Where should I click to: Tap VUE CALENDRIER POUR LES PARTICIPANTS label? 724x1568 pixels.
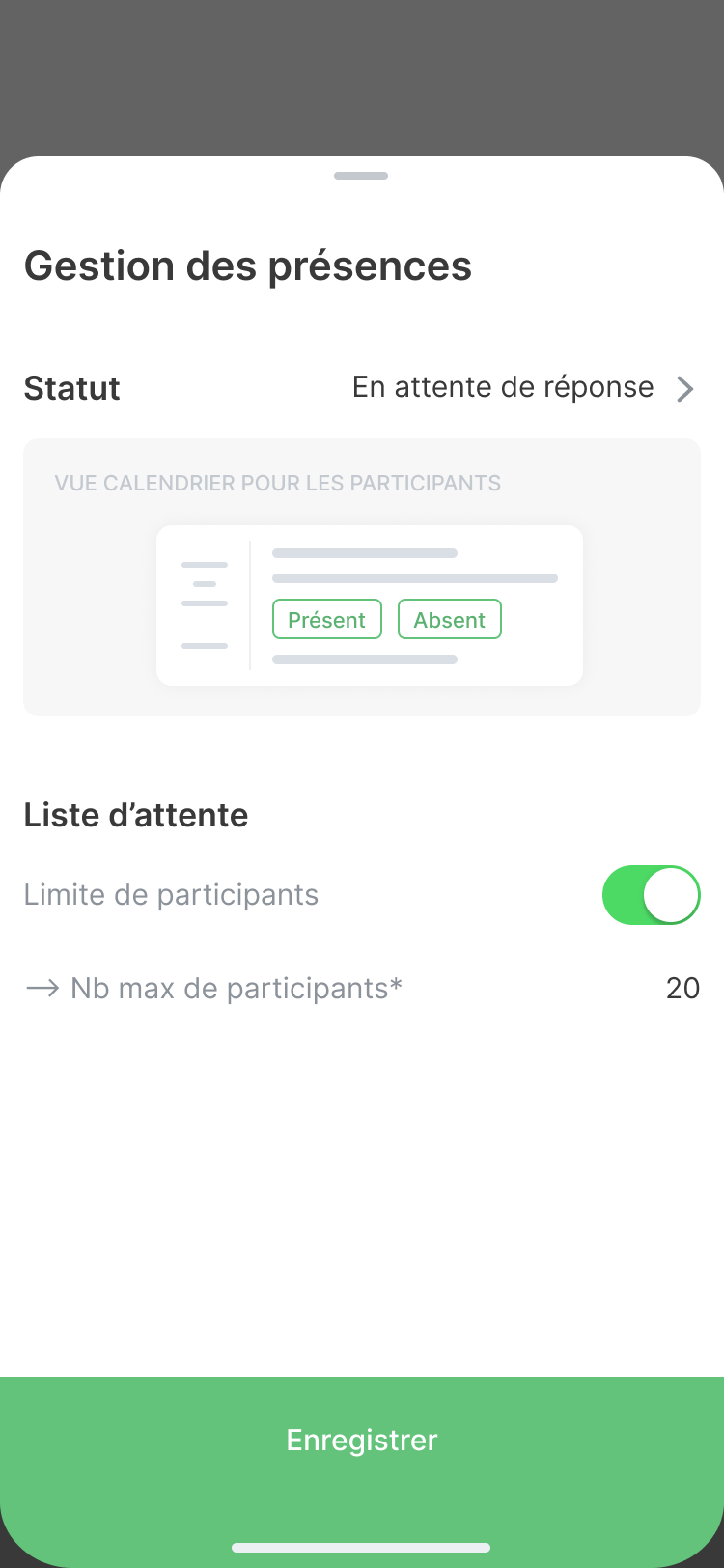278,483
